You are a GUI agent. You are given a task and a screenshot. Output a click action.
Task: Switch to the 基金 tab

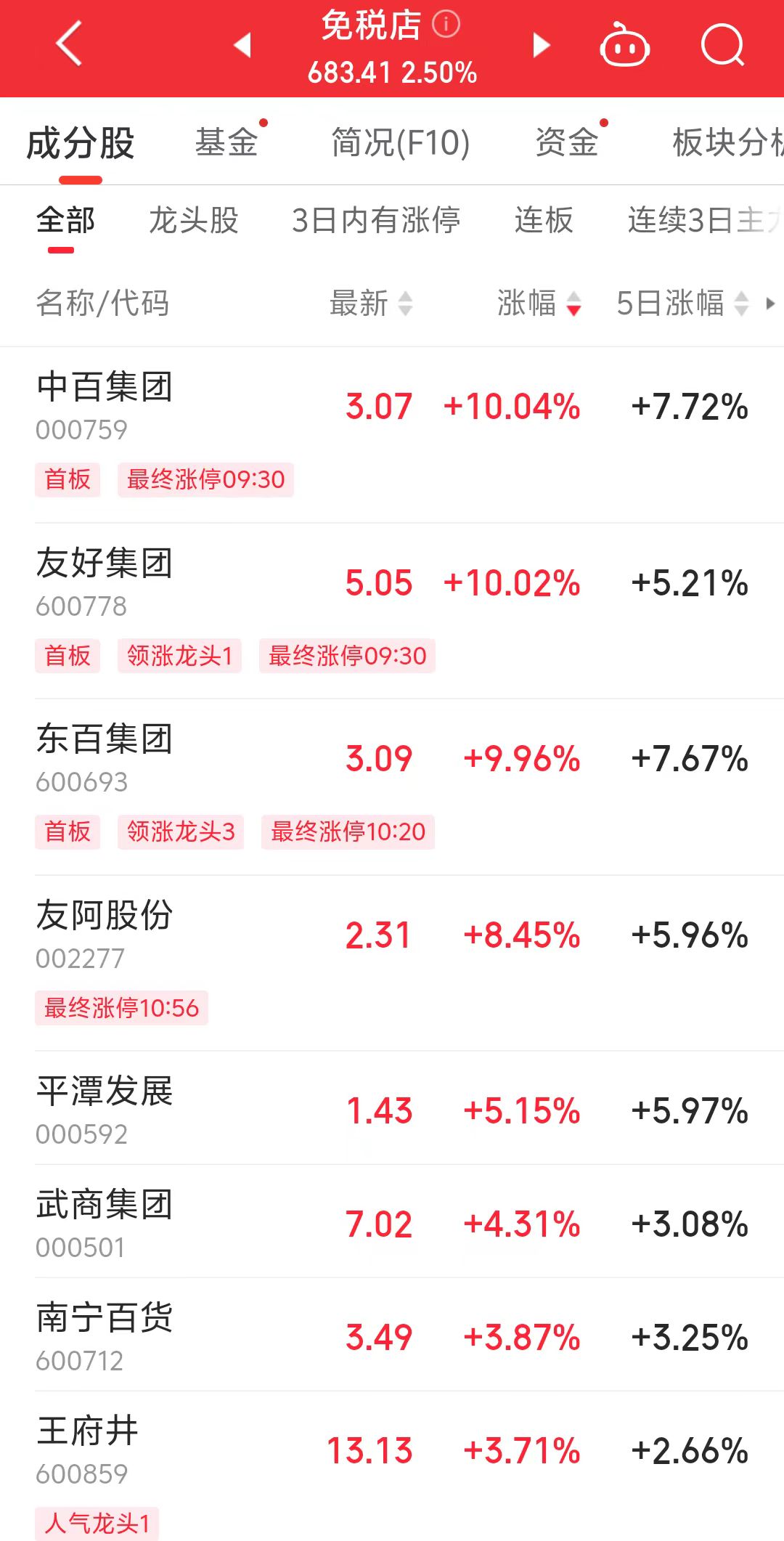pyautogui.click(x=226, y=142)
